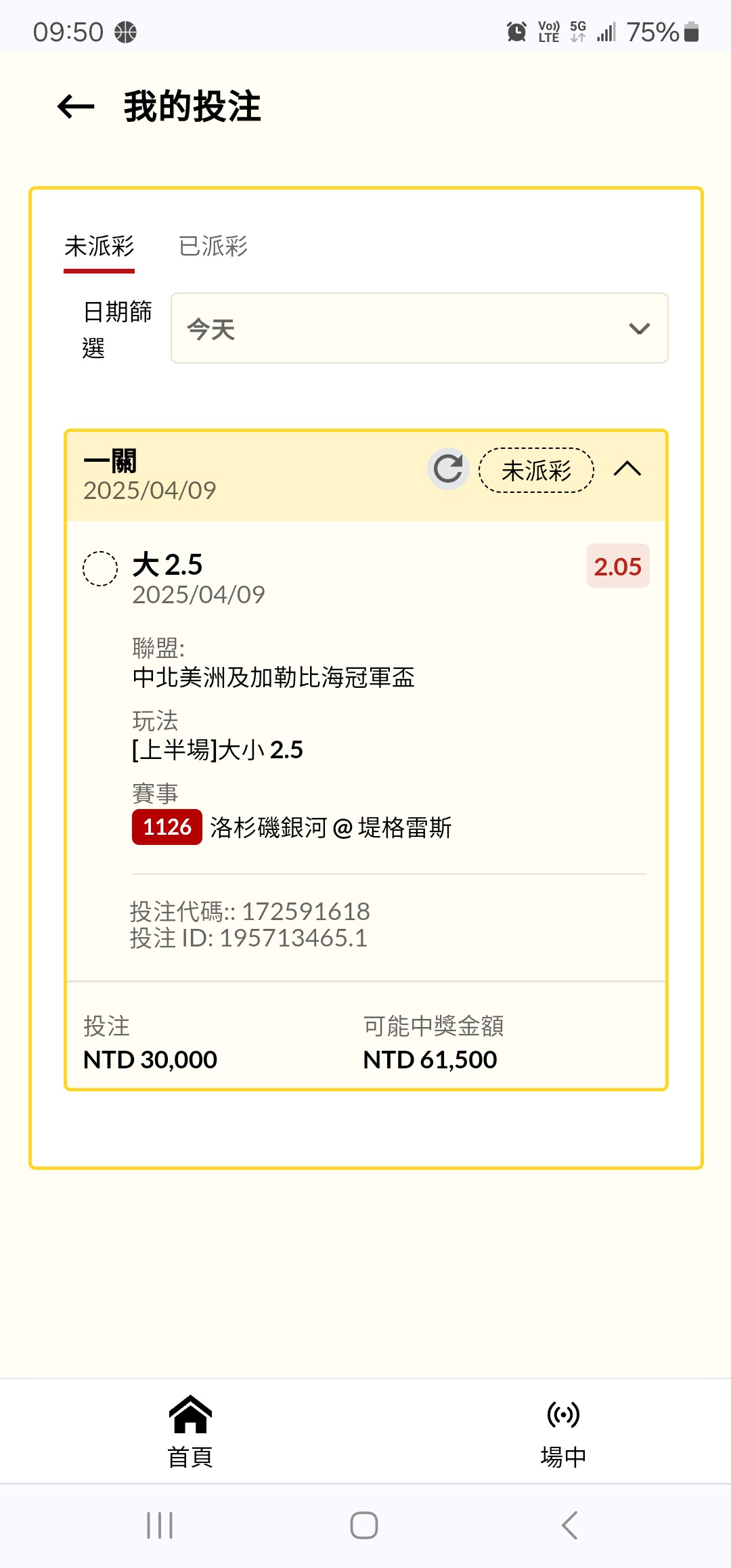
Task: Open the 日期篩選 dropdown showing 今天
Action: pyautogui.click(x=420, y=328)
